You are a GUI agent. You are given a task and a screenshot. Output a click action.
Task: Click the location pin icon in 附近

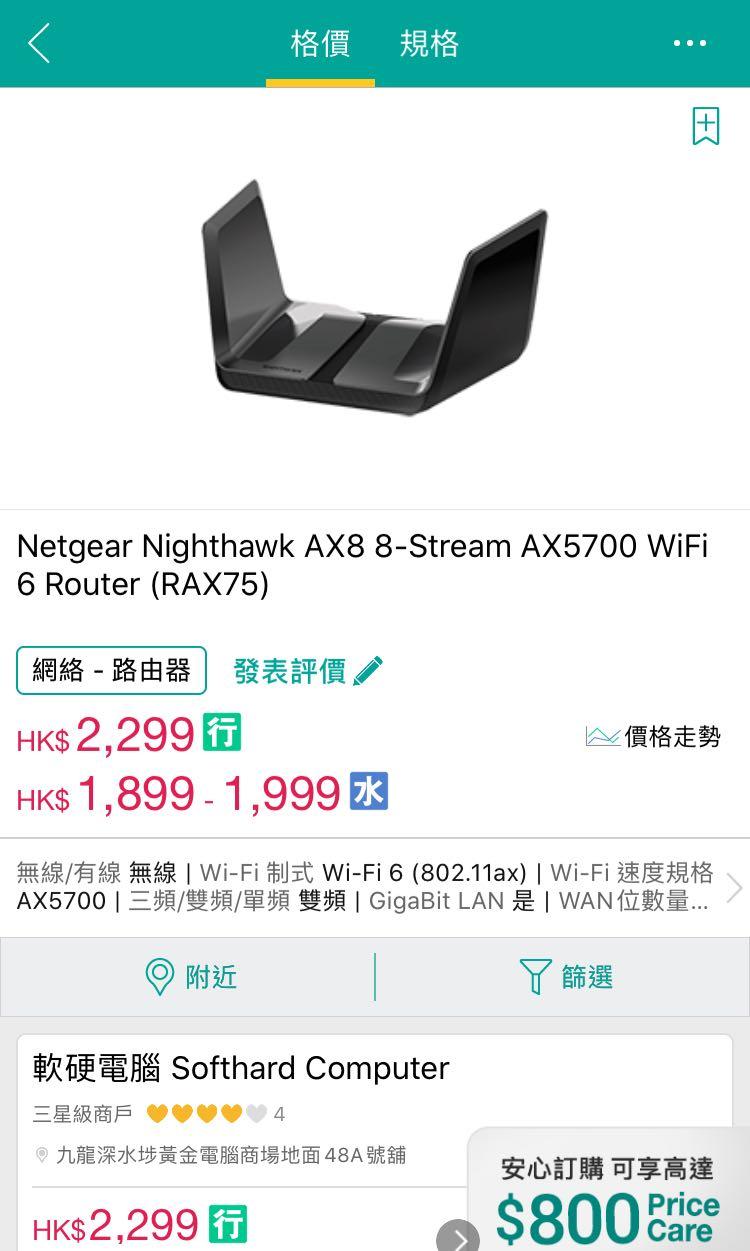click(x=159, y=976)
